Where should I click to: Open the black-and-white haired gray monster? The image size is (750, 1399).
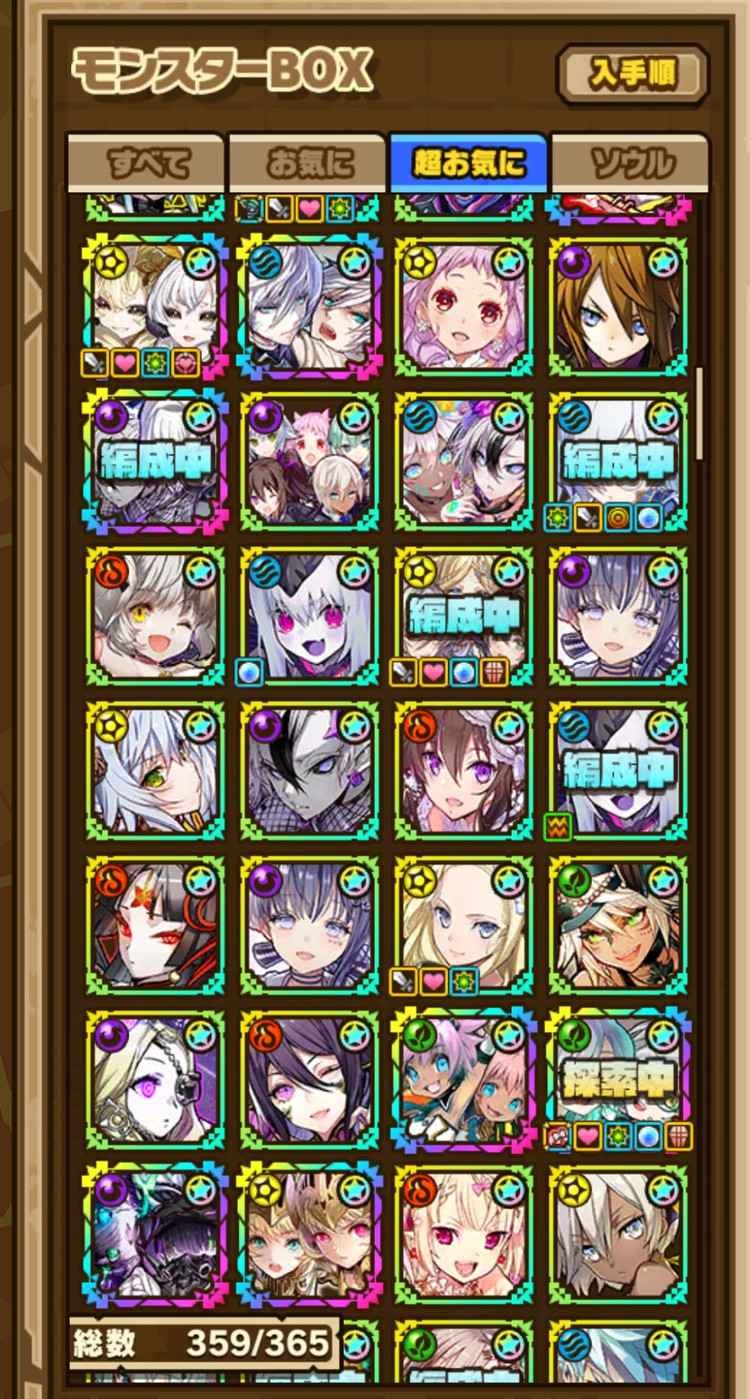(x=310, y=770)
